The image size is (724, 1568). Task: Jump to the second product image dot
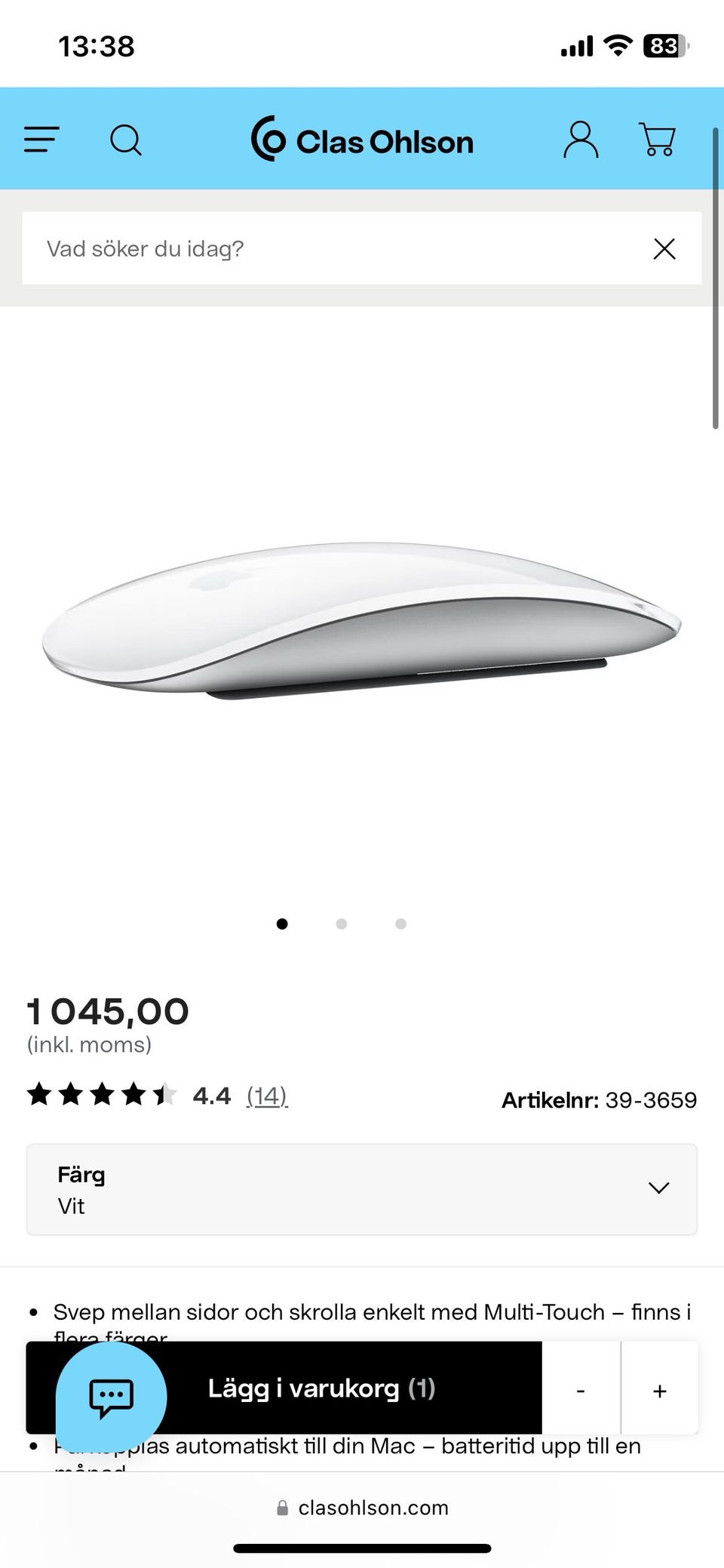(x=342, y=924)
